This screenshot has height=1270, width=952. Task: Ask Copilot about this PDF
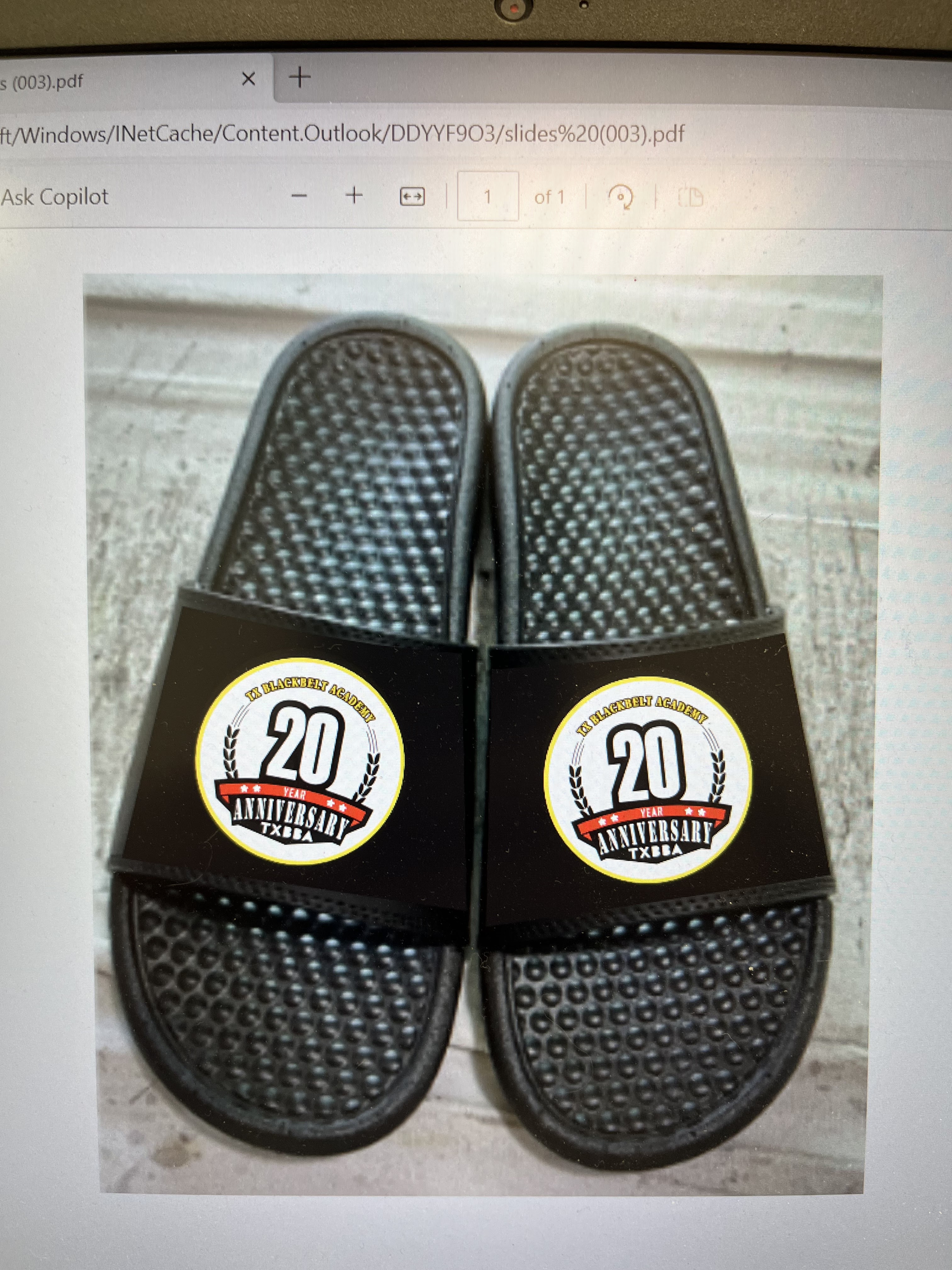point(55,197)
